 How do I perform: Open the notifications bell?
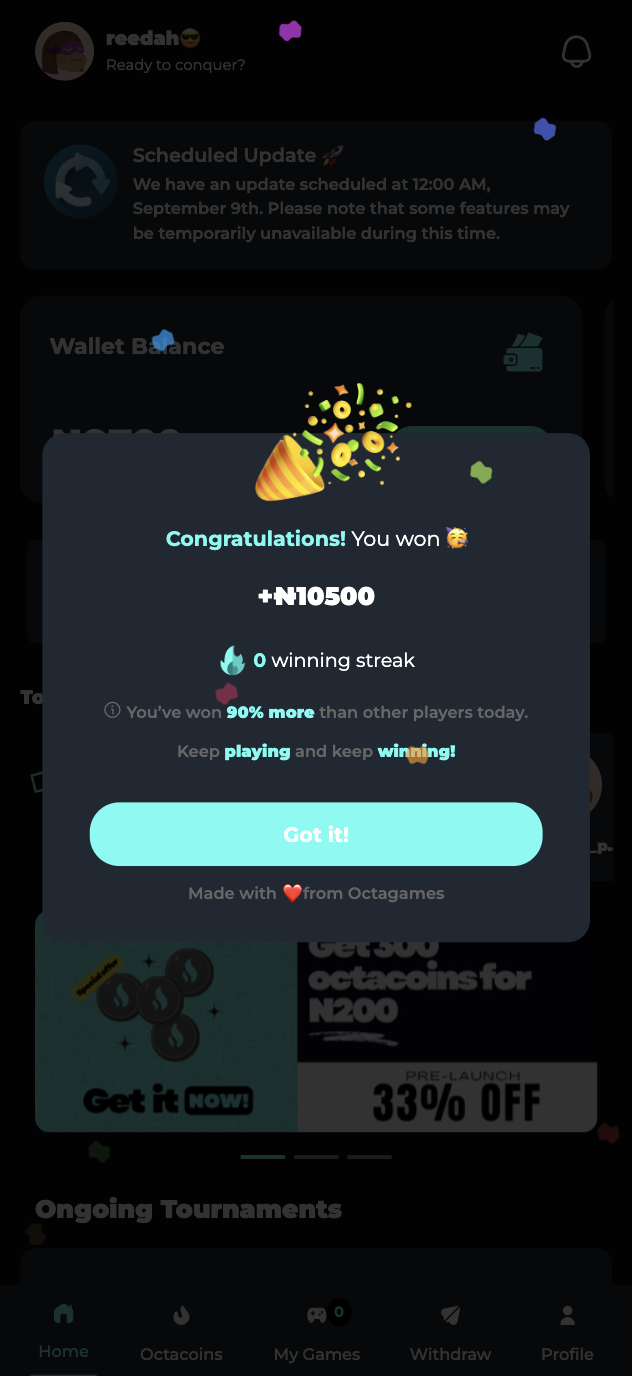pyautogui.click(x=576, y=51)
